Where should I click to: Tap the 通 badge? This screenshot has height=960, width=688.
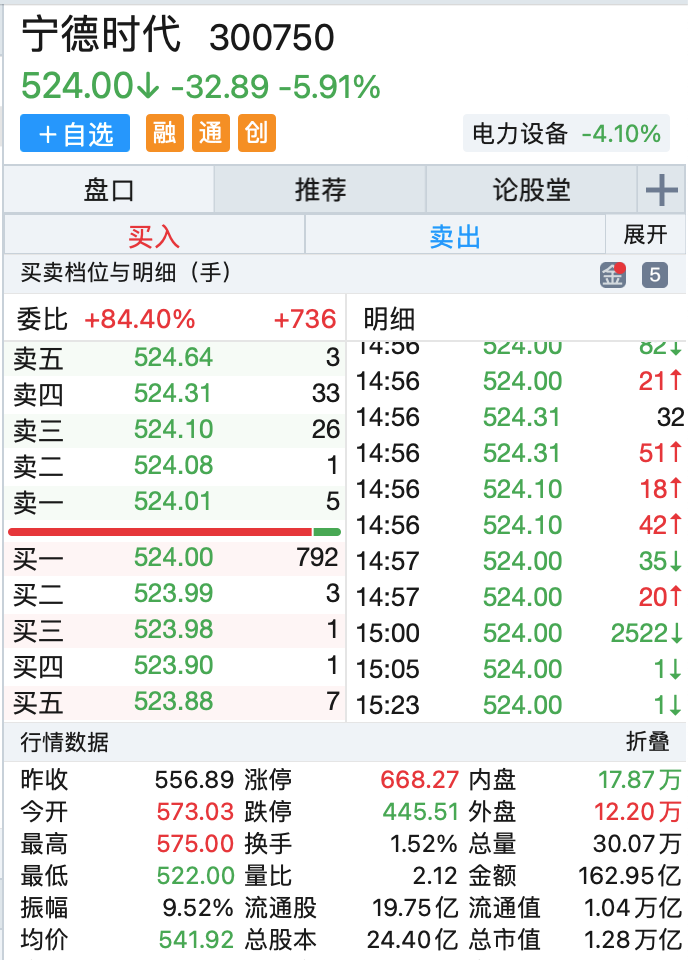(x=210, y=133)
